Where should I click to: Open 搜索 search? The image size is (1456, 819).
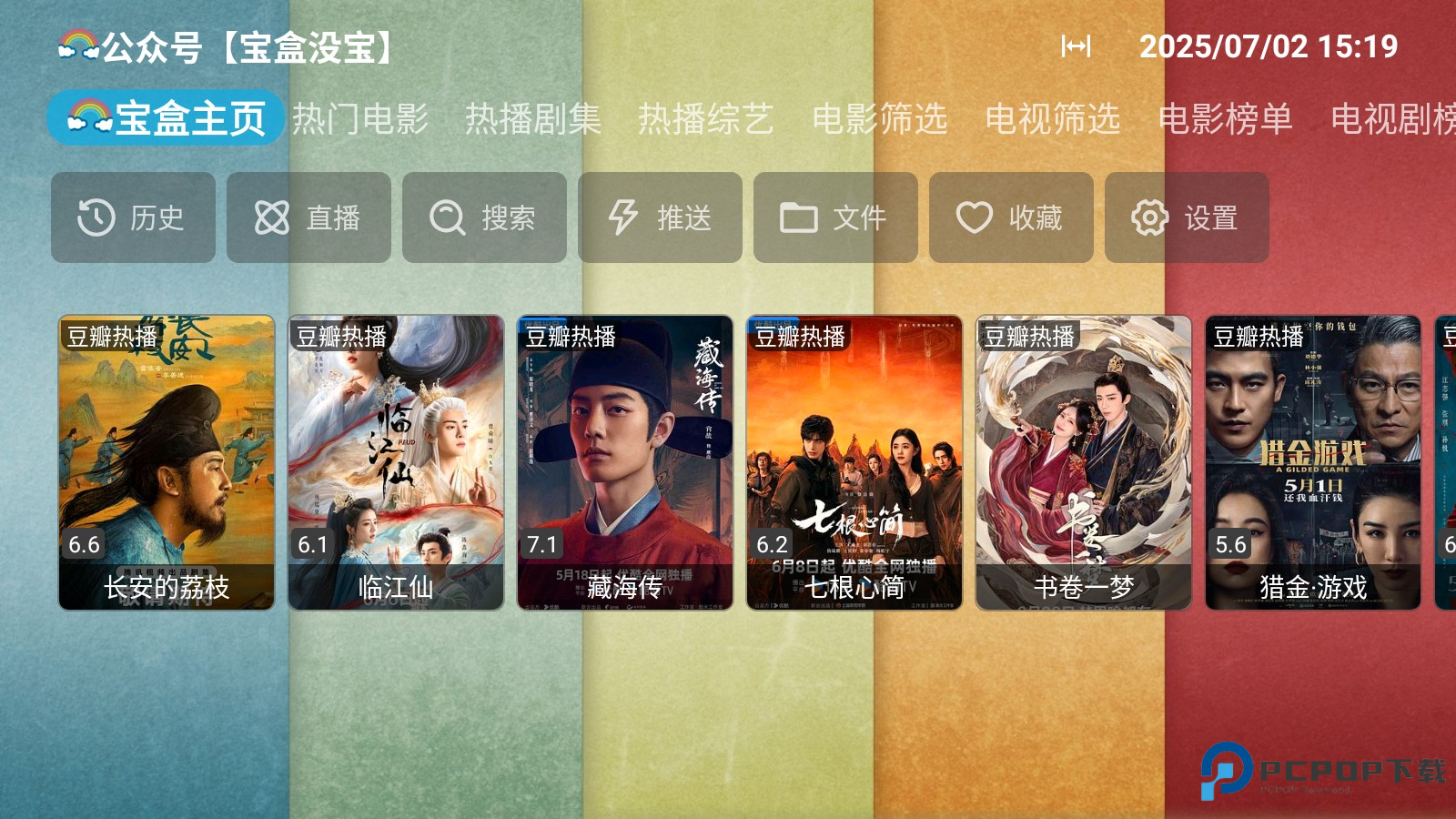(x=484, y=217)
